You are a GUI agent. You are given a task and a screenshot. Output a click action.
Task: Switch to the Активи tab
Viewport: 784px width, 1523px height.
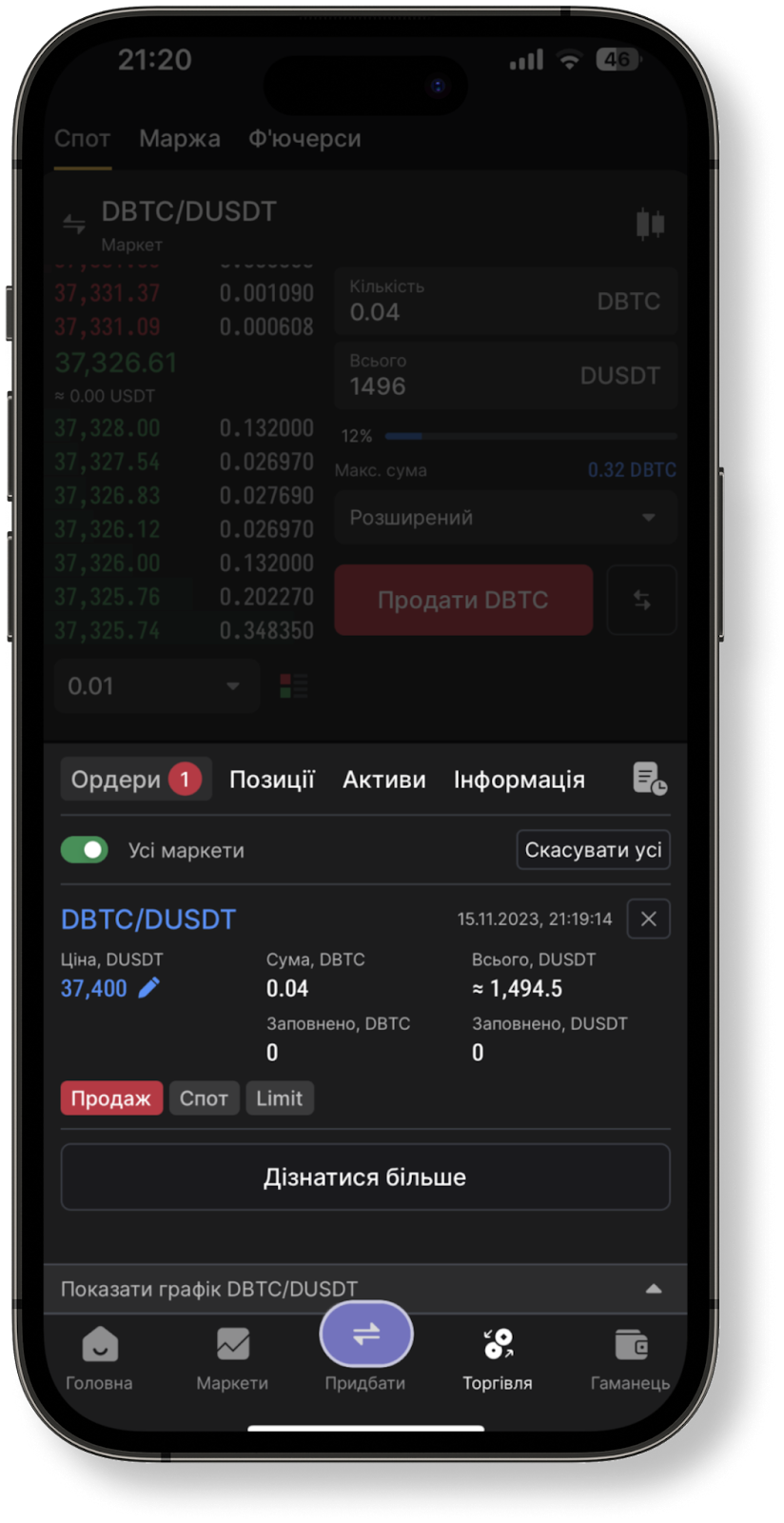pos(384,780)
